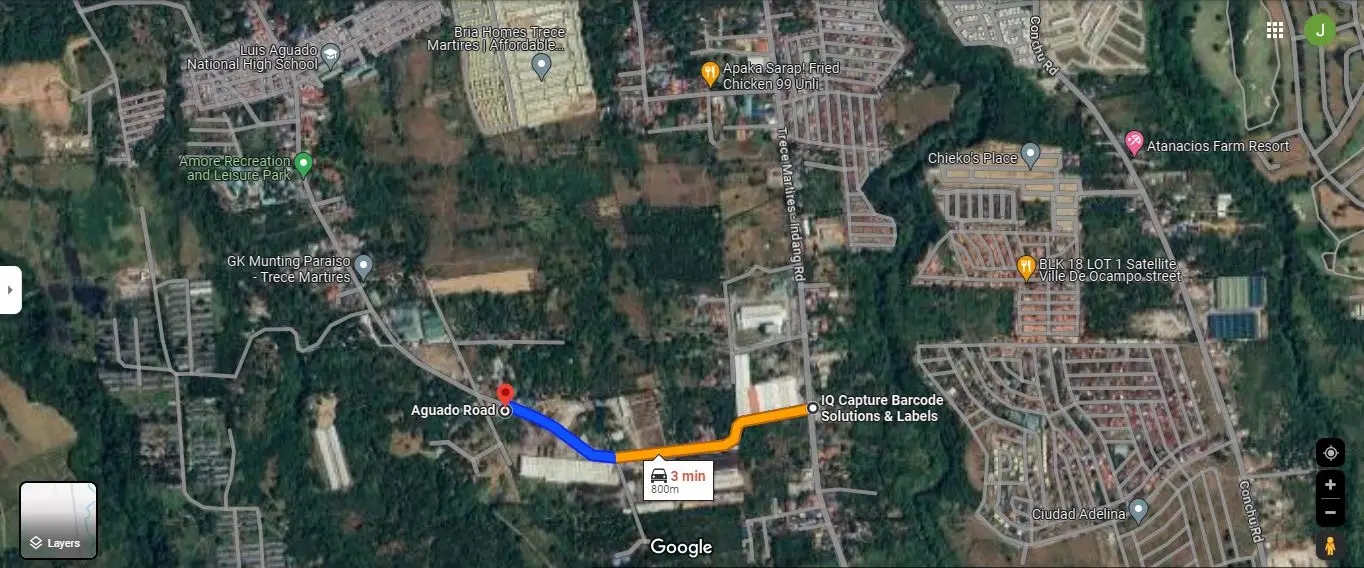The height and width of the screenshot is (568, 1364).
Task: Expand the collapsed side panel
Action: pos(10,290)
